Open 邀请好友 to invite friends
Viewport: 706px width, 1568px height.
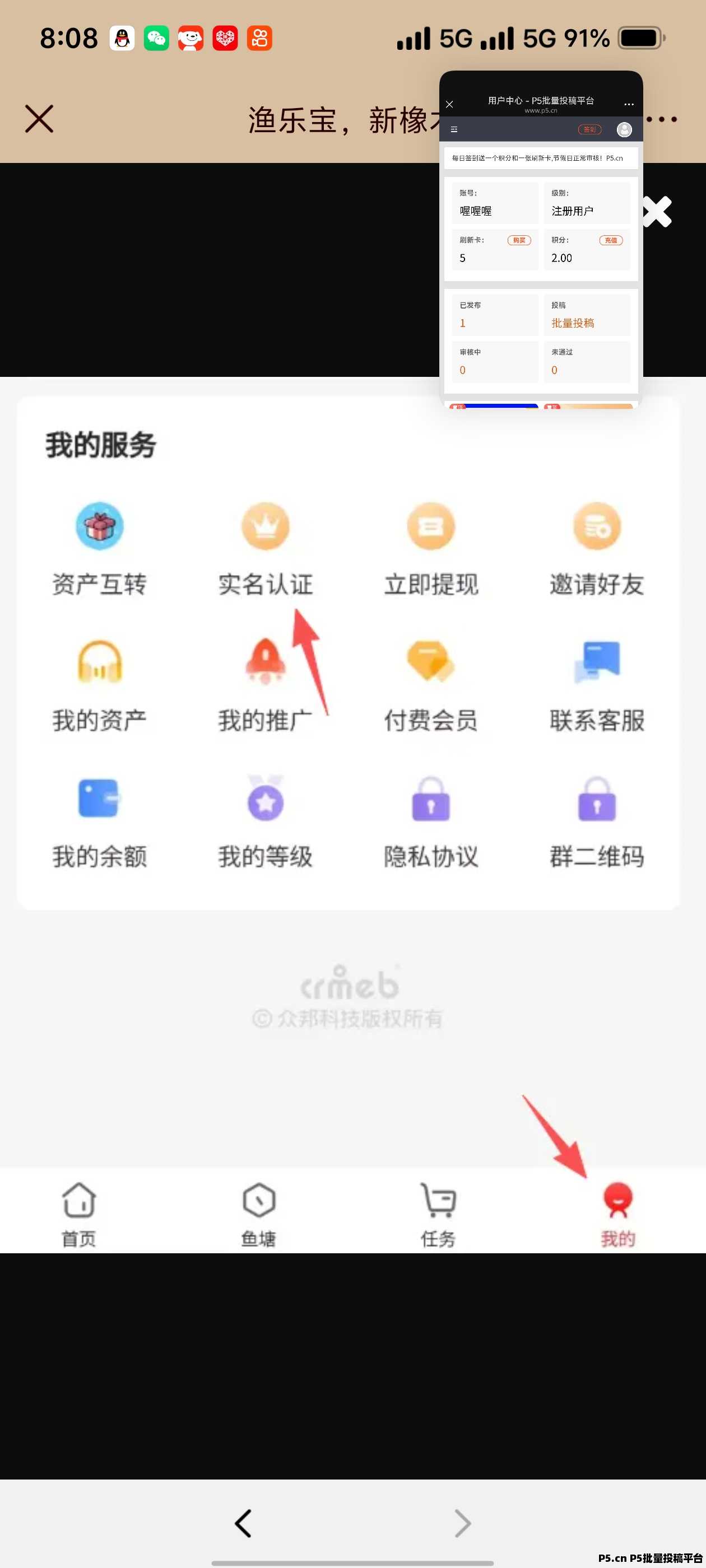coord(597,527)
